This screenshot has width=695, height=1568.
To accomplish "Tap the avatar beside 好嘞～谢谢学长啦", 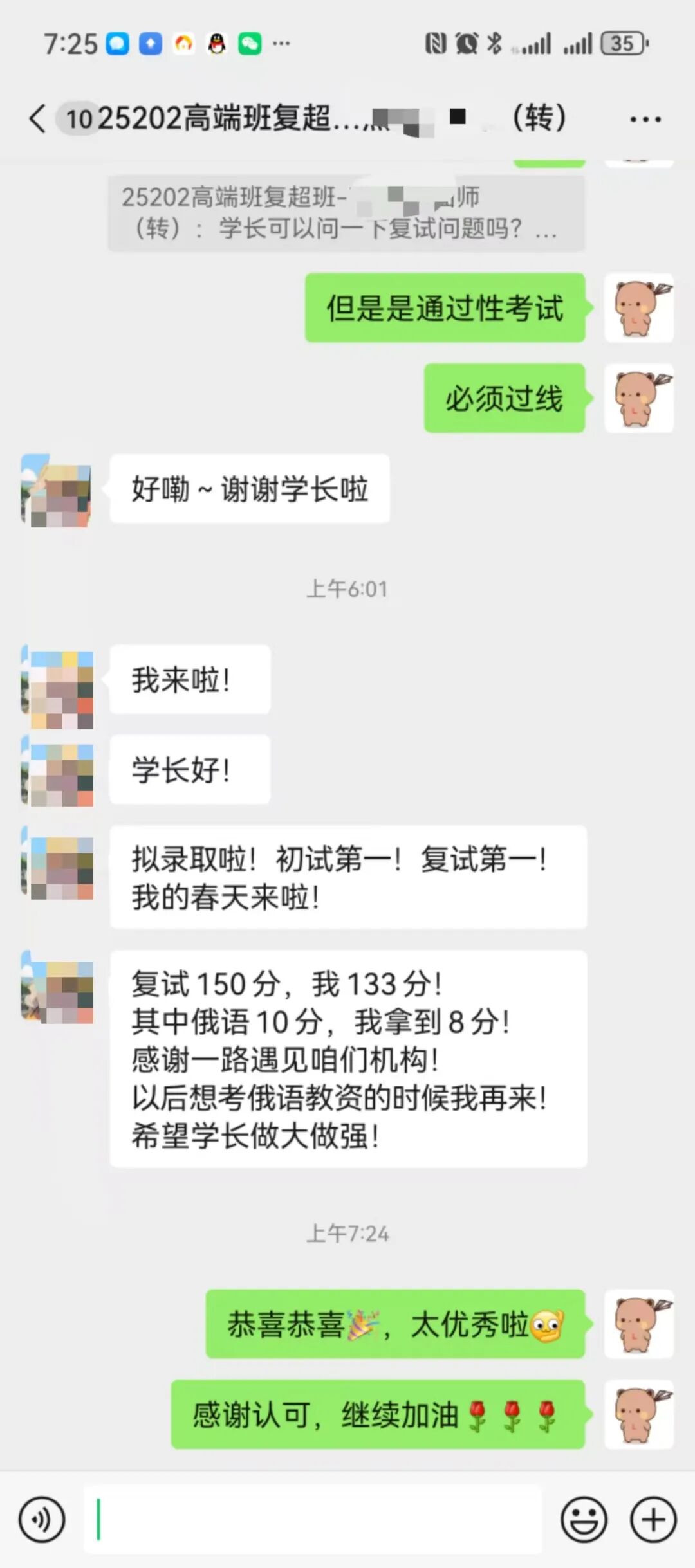I will pos(57,491).
